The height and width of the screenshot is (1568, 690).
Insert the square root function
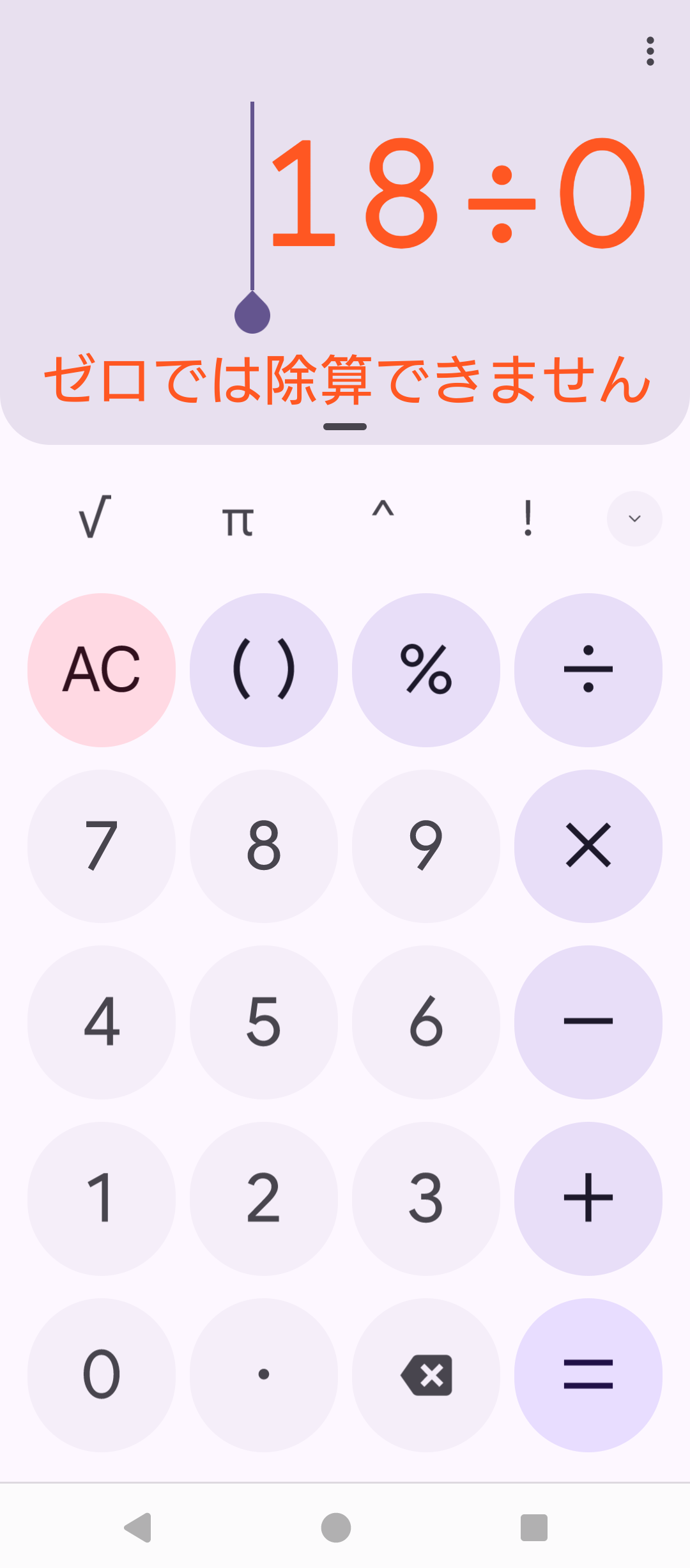click(x=95, y=518)
